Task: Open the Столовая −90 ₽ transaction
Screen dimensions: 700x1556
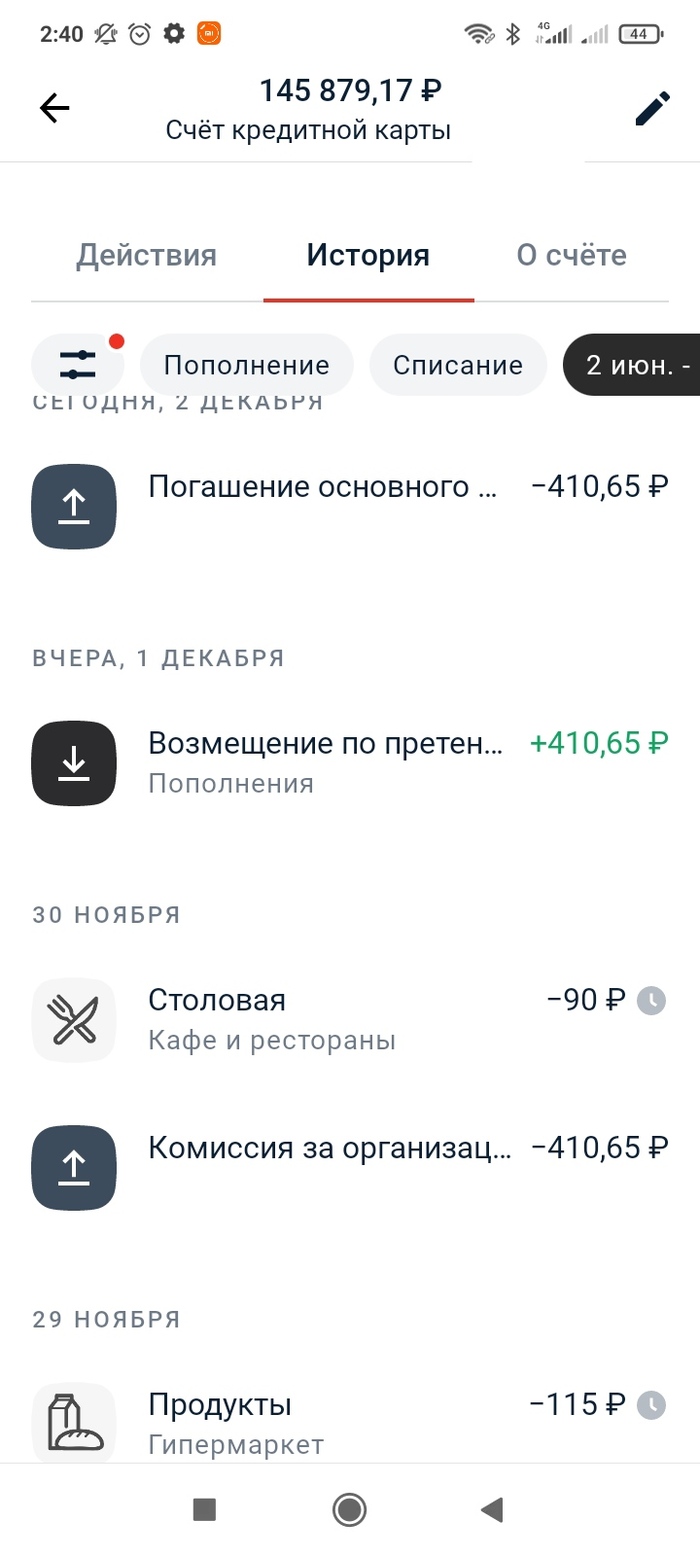Action: point(350,1018)
